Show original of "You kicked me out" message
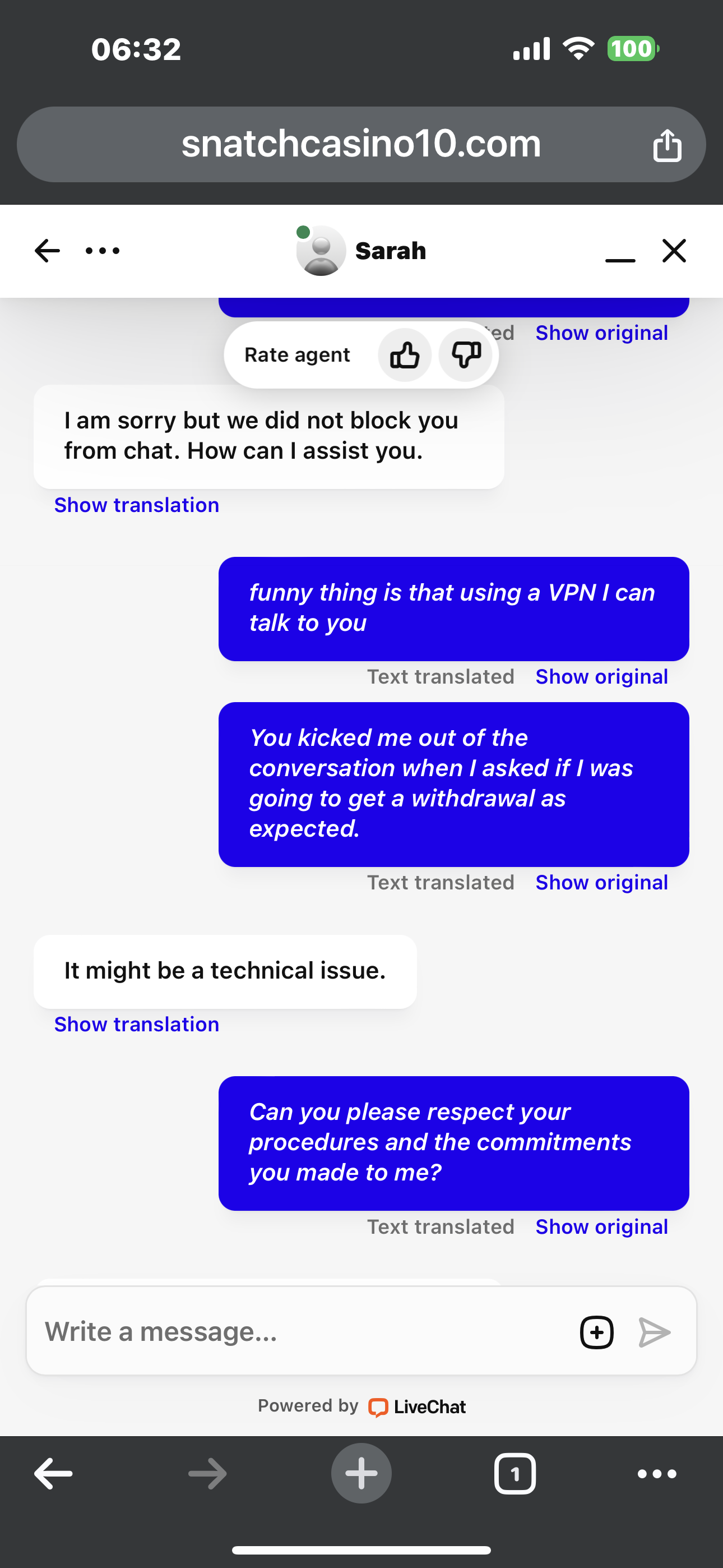Viewport: 723px width, 1568px height. [x=601, y=883]
